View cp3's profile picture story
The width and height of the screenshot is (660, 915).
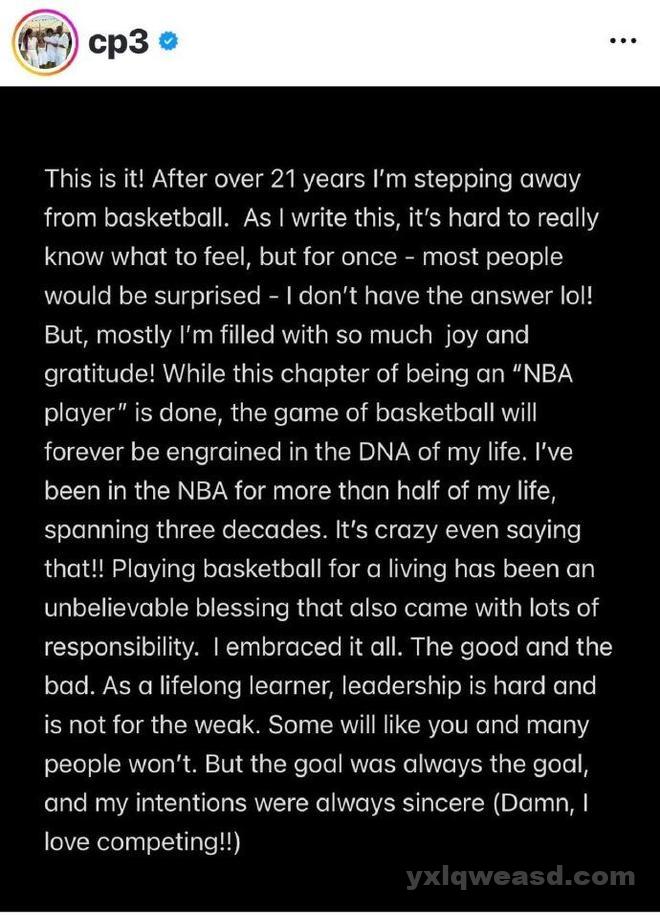tap(44, 42)
